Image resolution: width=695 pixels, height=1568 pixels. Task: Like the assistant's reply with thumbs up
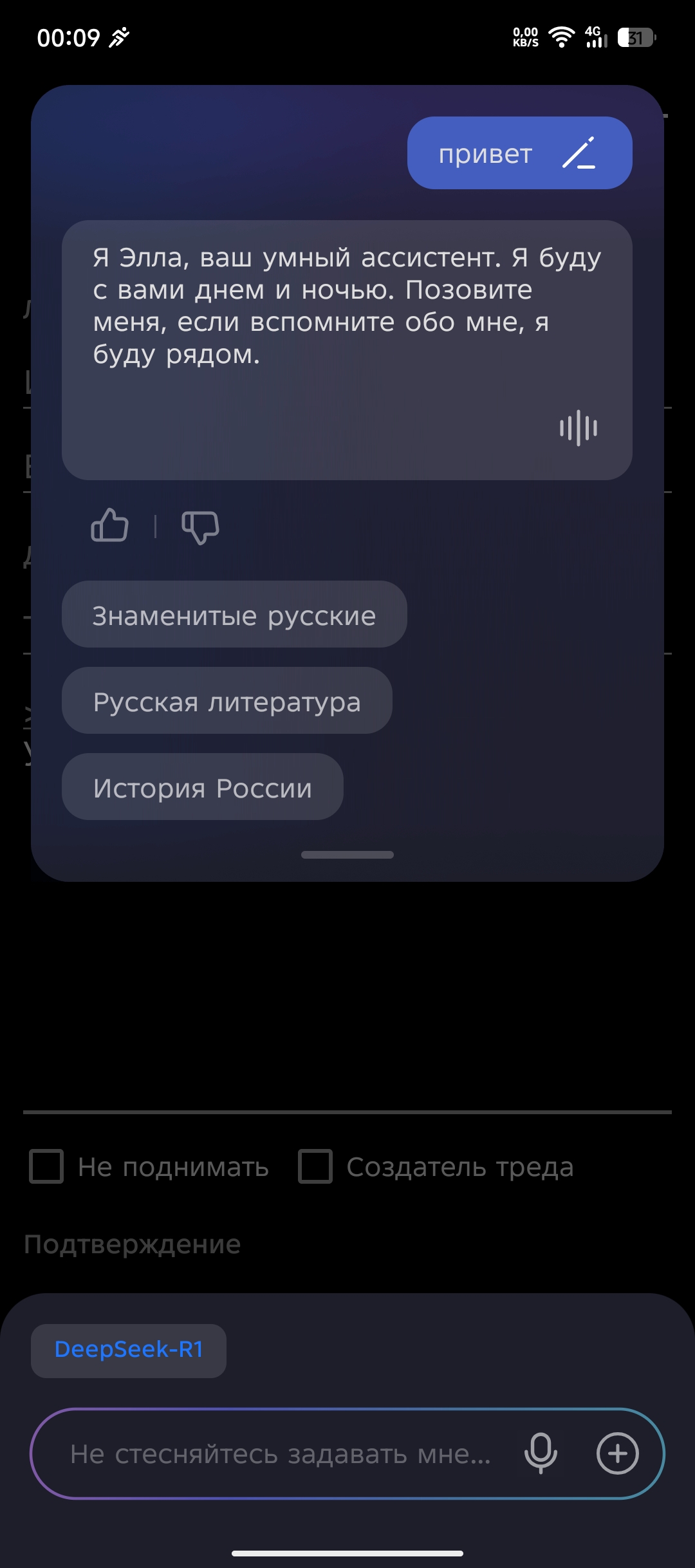click(110, 526)
